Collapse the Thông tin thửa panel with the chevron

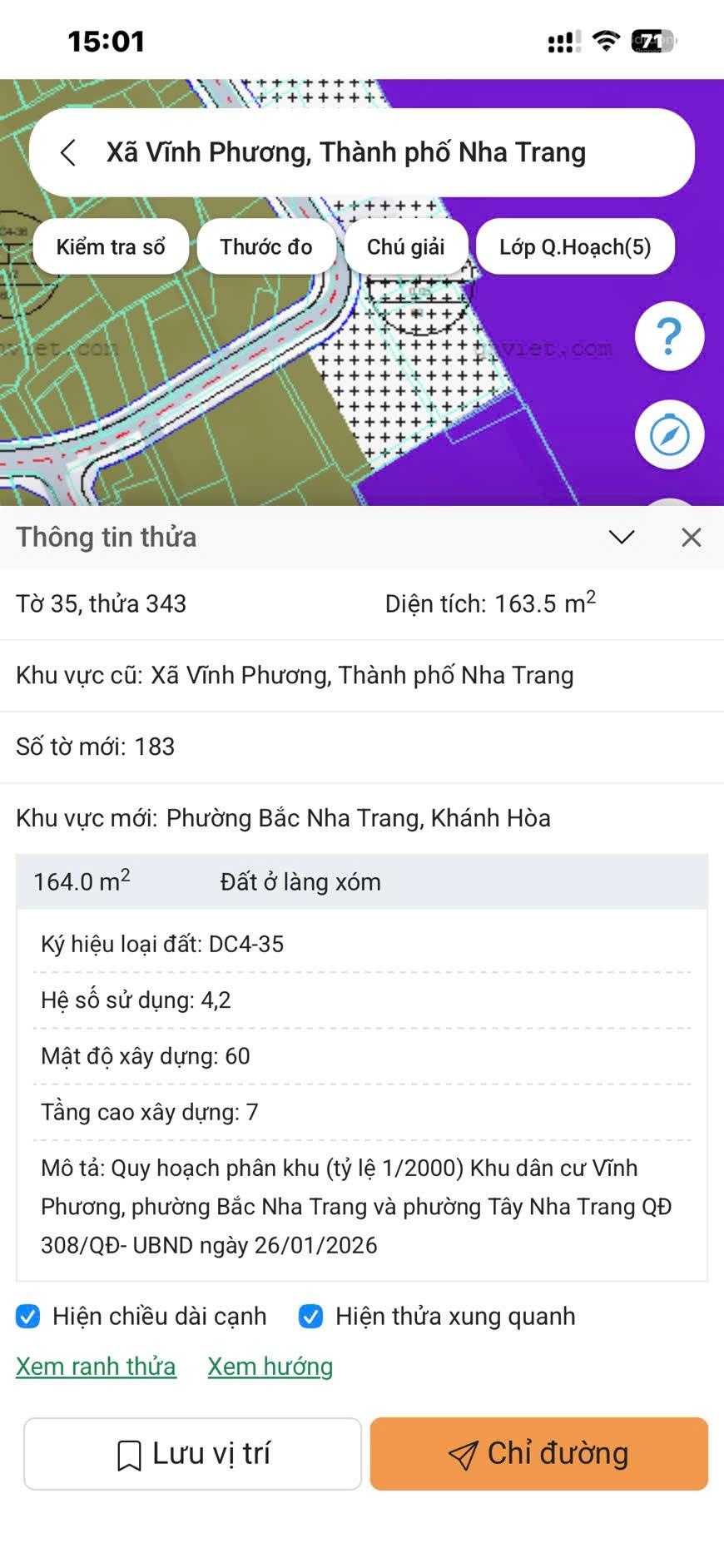pyautogui.click(x=621, y=538)
